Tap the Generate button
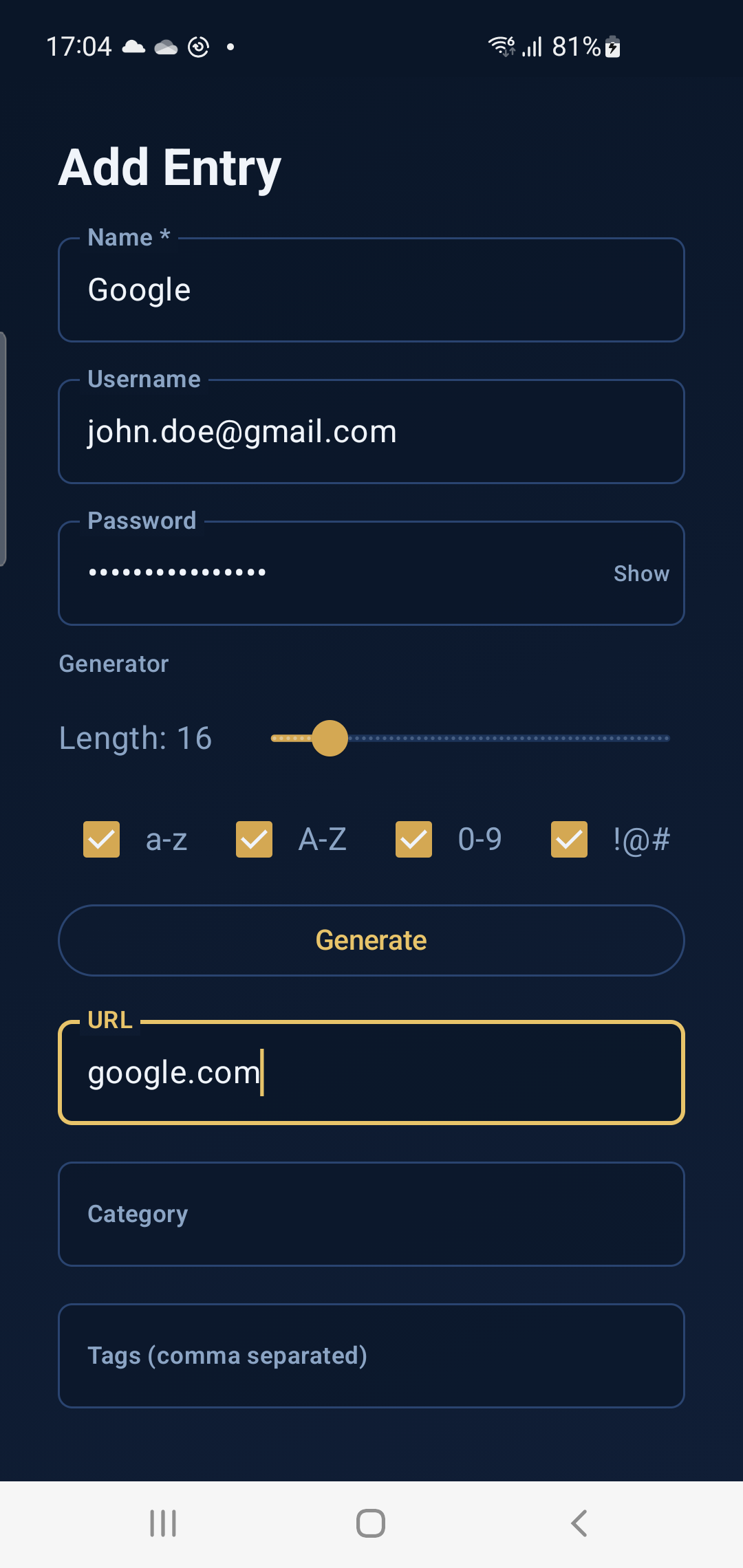This screenshot has height=1568, width=743. pos(371,939)
